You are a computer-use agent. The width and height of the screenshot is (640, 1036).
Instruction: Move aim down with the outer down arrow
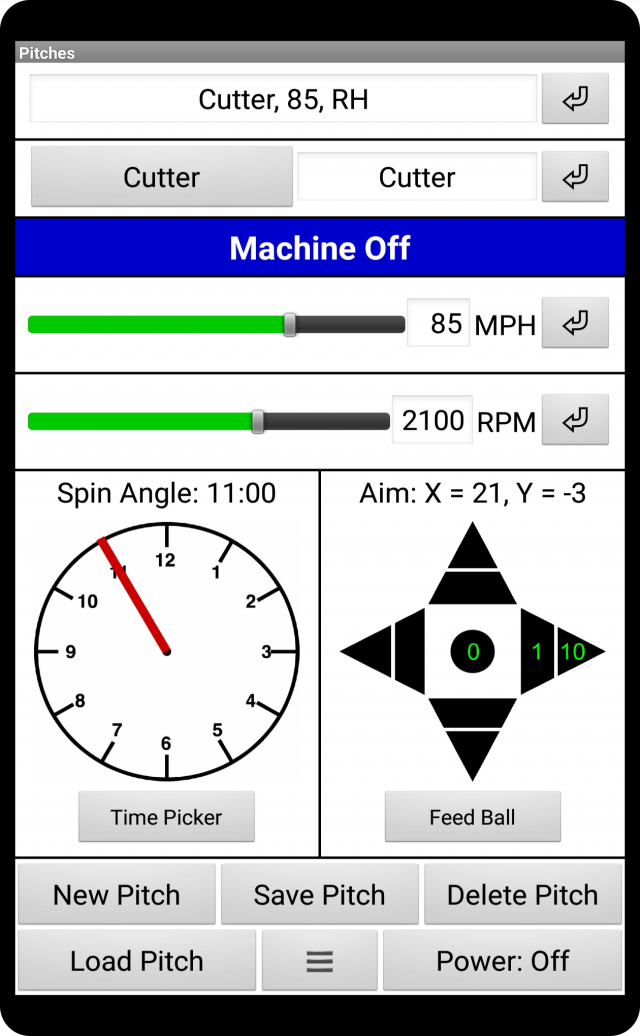point(472,754)
